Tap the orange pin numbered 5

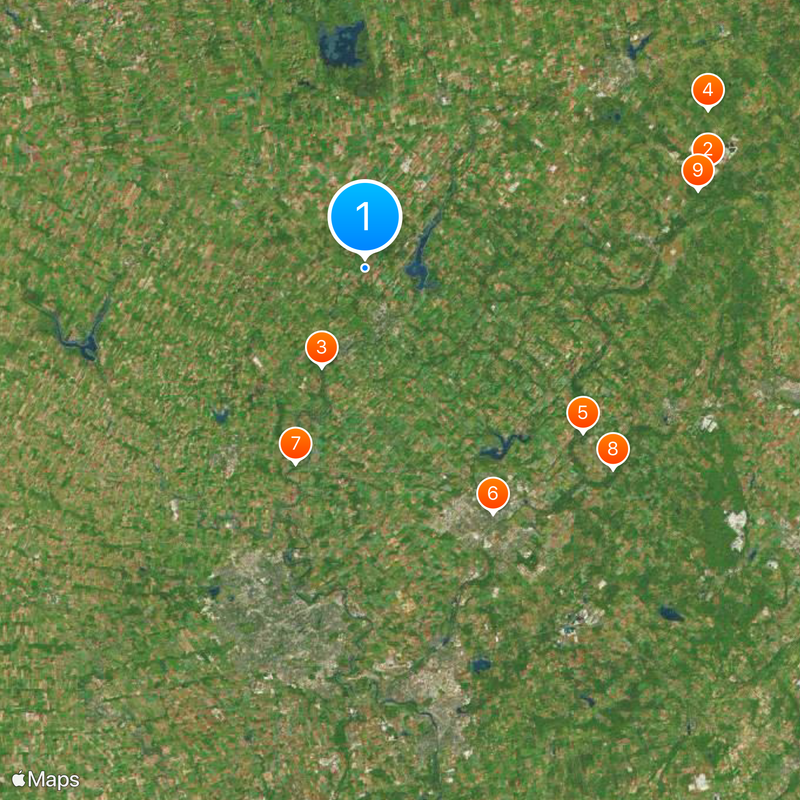[x=582, y=412]
